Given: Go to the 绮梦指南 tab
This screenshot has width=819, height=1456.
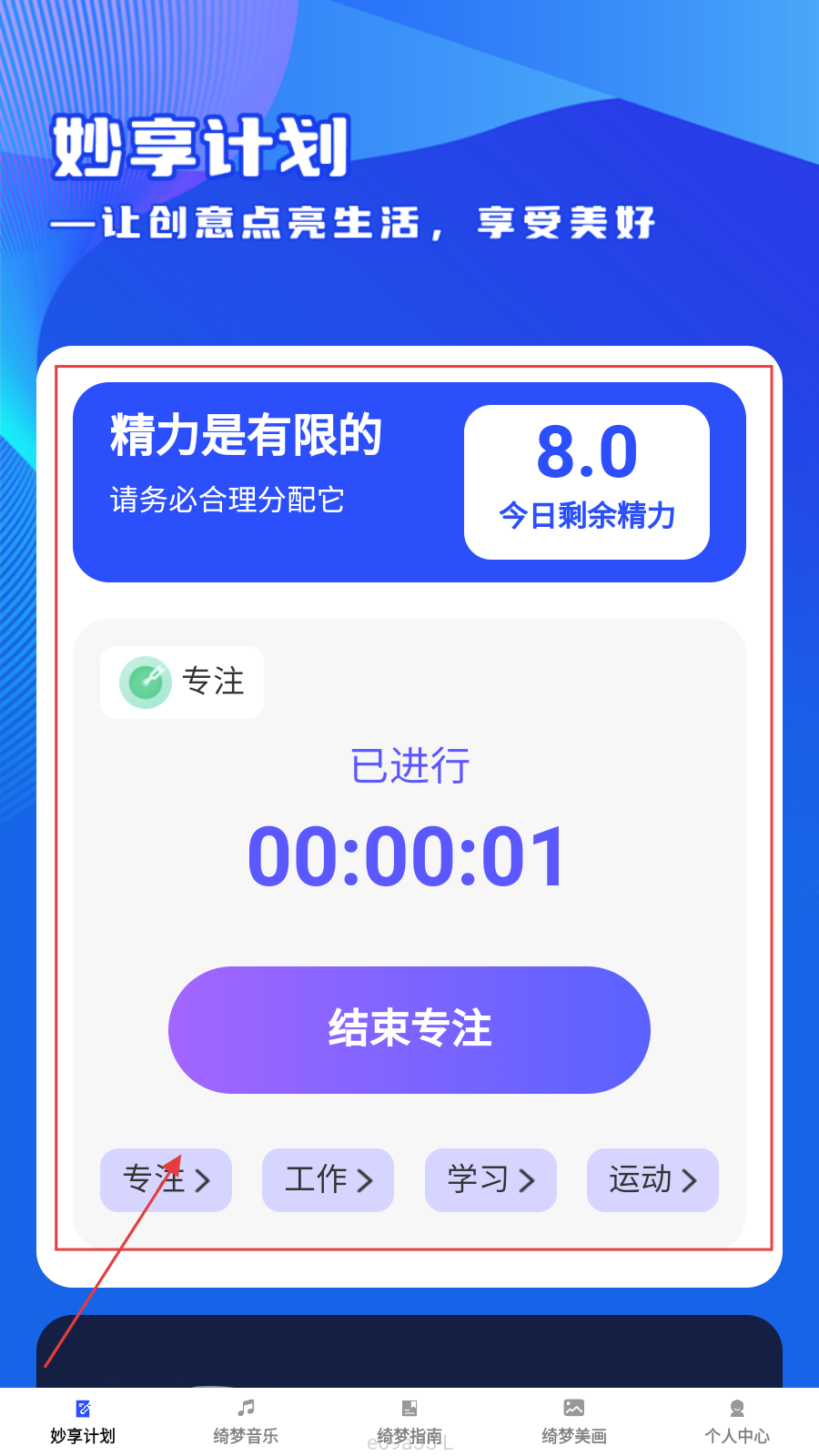Looking at the screenshot, I should pos(409,1421).
